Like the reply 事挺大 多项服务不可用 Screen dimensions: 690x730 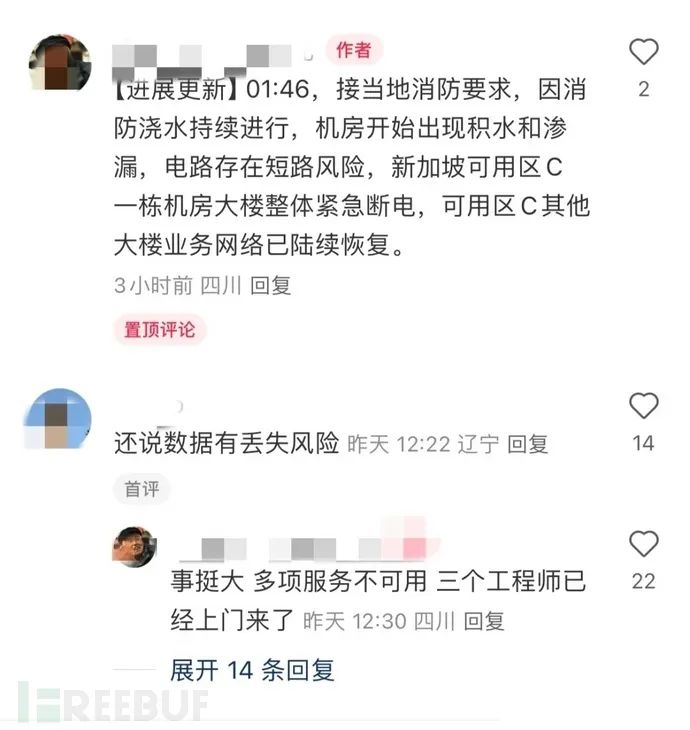(x=644, y=544)
